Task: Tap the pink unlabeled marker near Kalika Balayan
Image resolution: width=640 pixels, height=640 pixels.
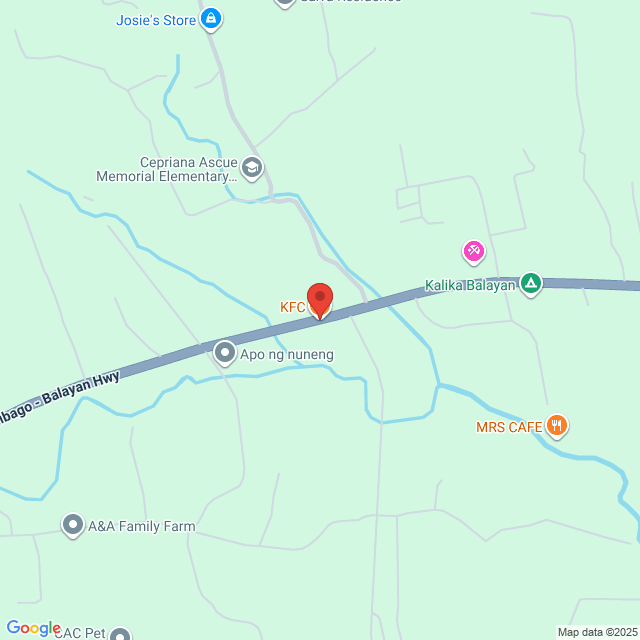Action: pos(473,249)
